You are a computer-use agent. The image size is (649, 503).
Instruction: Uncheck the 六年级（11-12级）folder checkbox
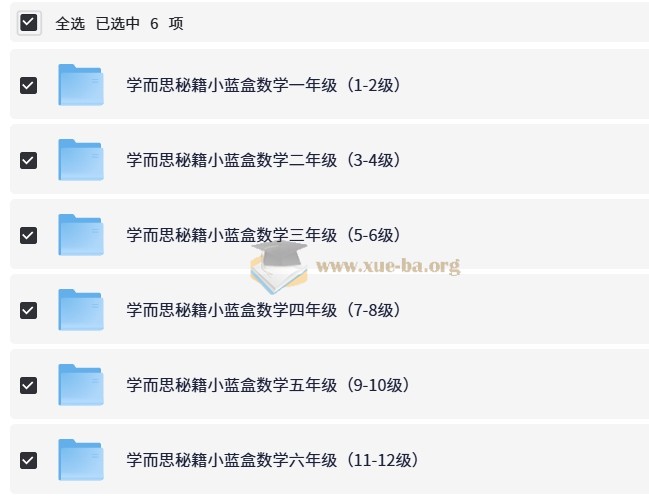coord(28,460)
